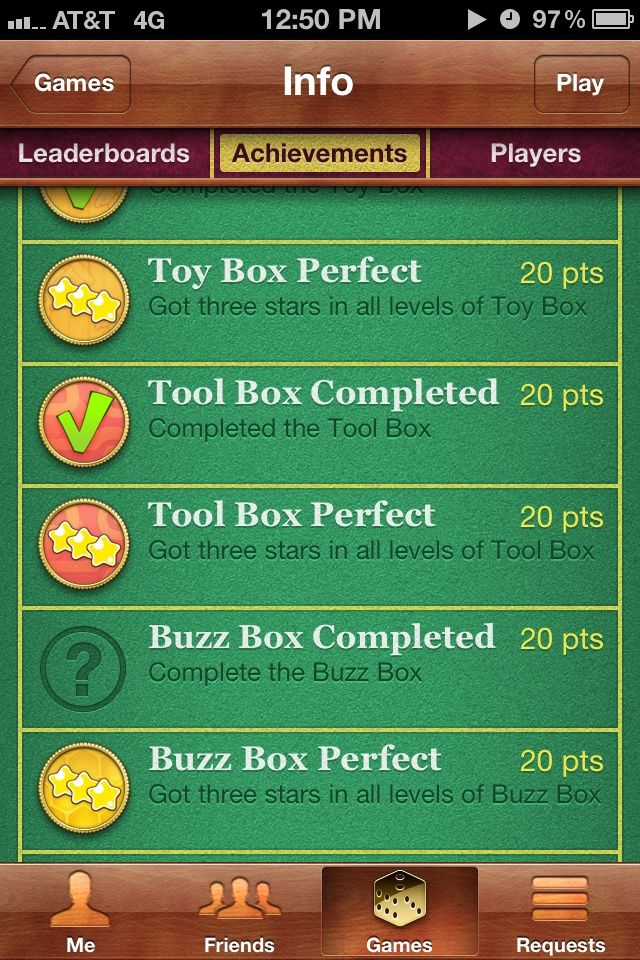Open the Me tab

(x=80, y=912)
